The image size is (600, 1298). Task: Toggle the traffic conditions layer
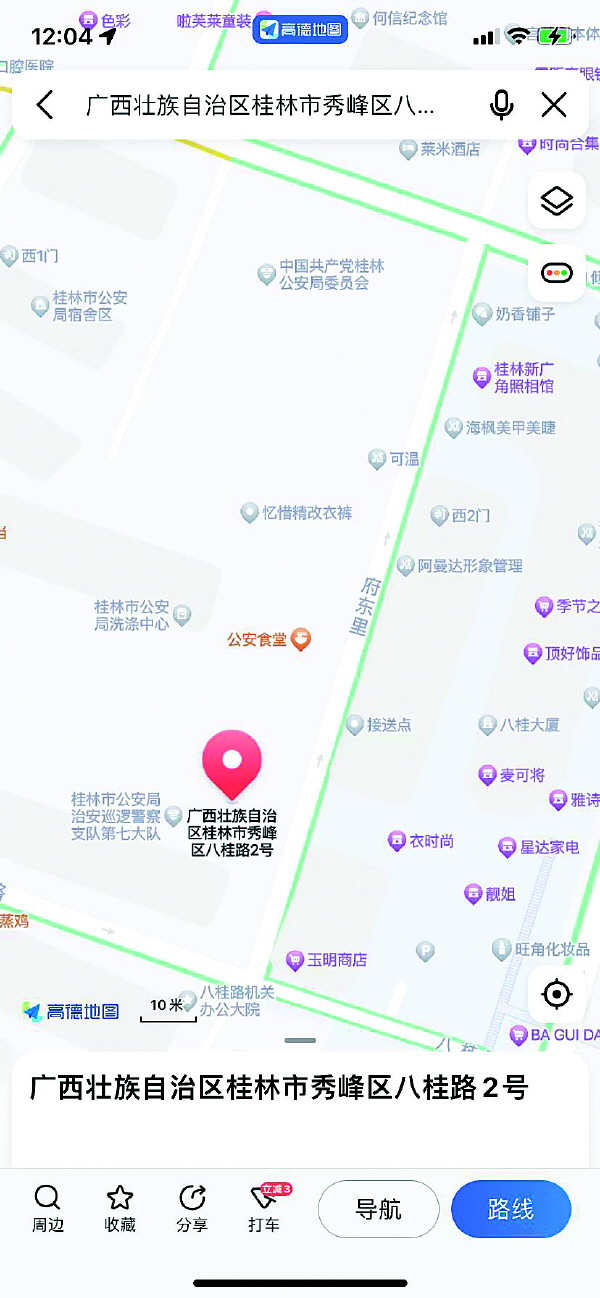[x=556, y=273]
